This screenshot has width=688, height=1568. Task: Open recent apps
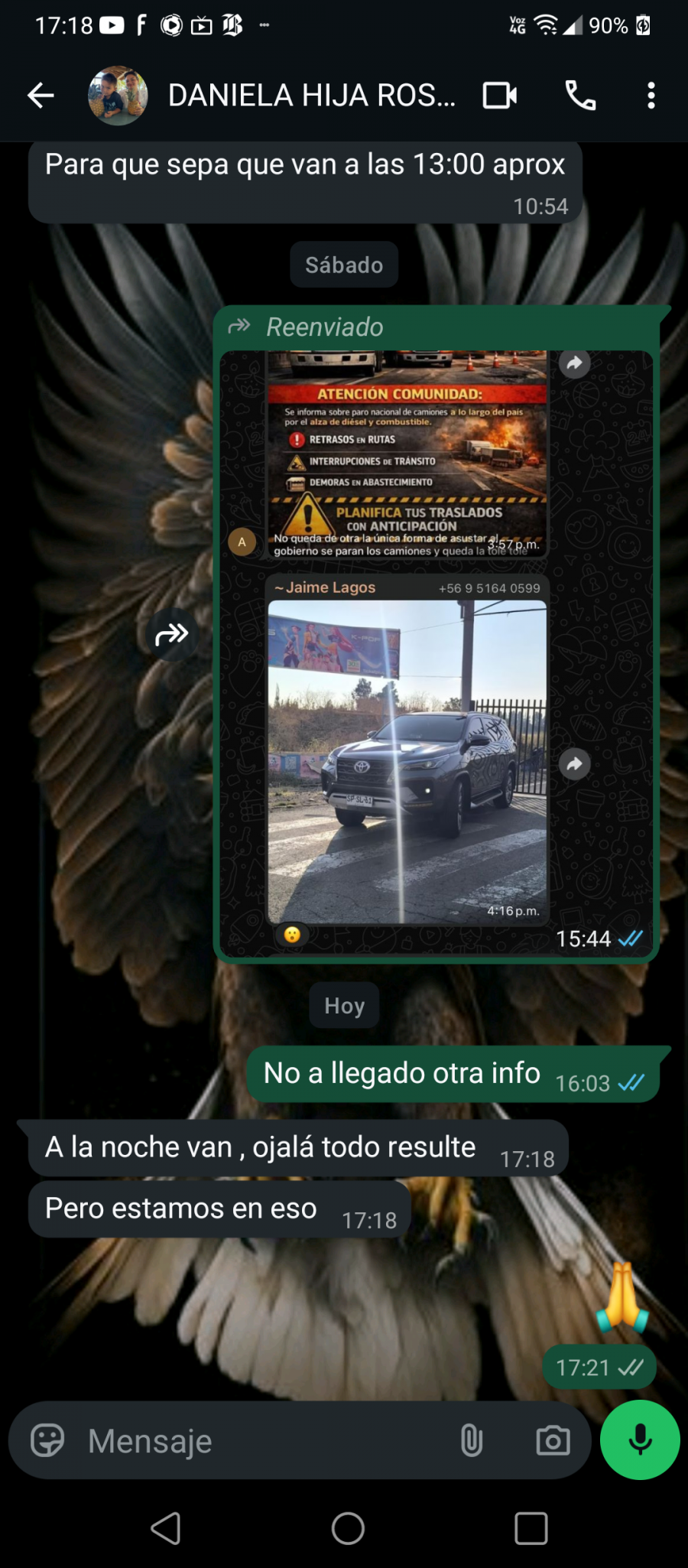(x=531, y=1528)
